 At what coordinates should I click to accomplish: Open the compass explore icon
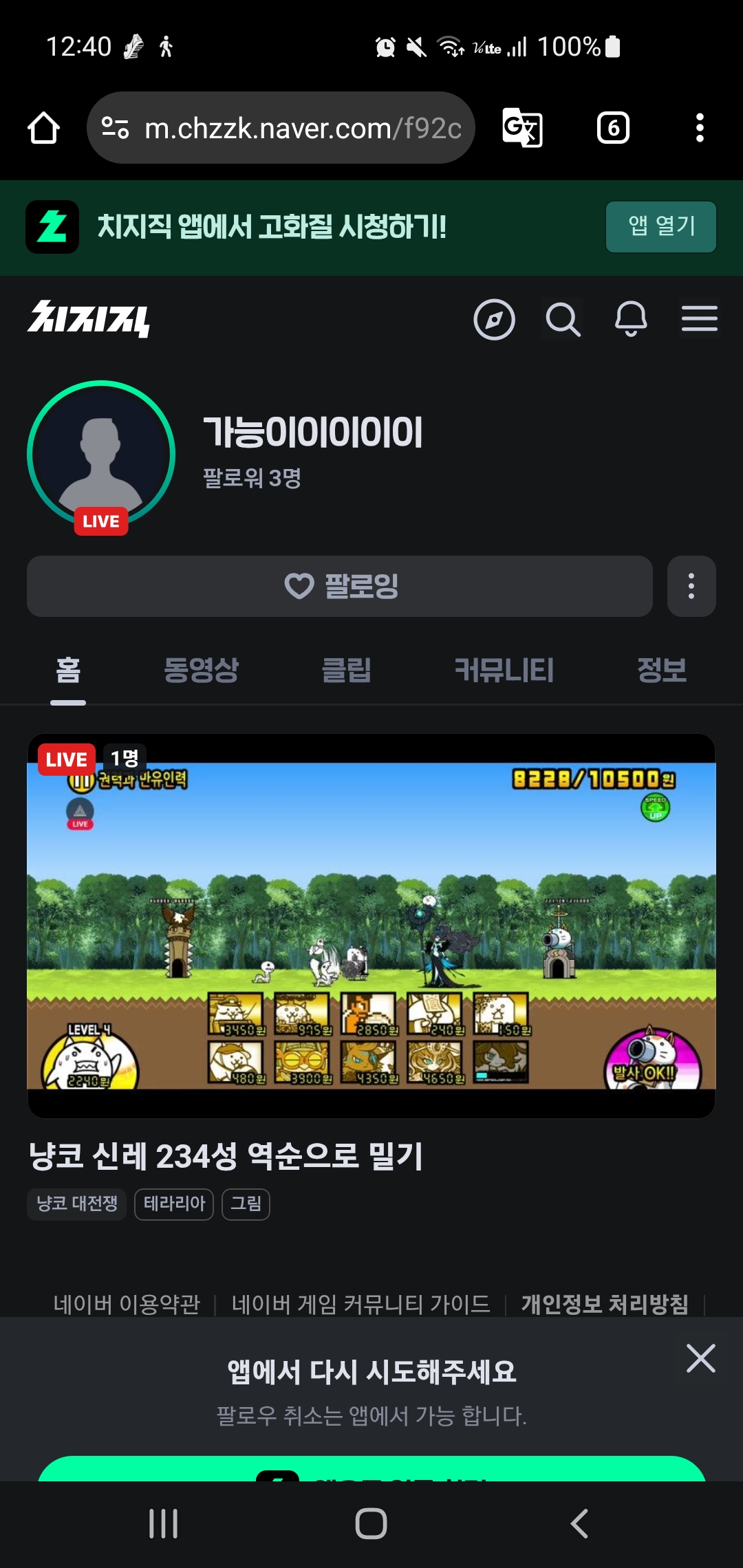[x=494, y=320]
